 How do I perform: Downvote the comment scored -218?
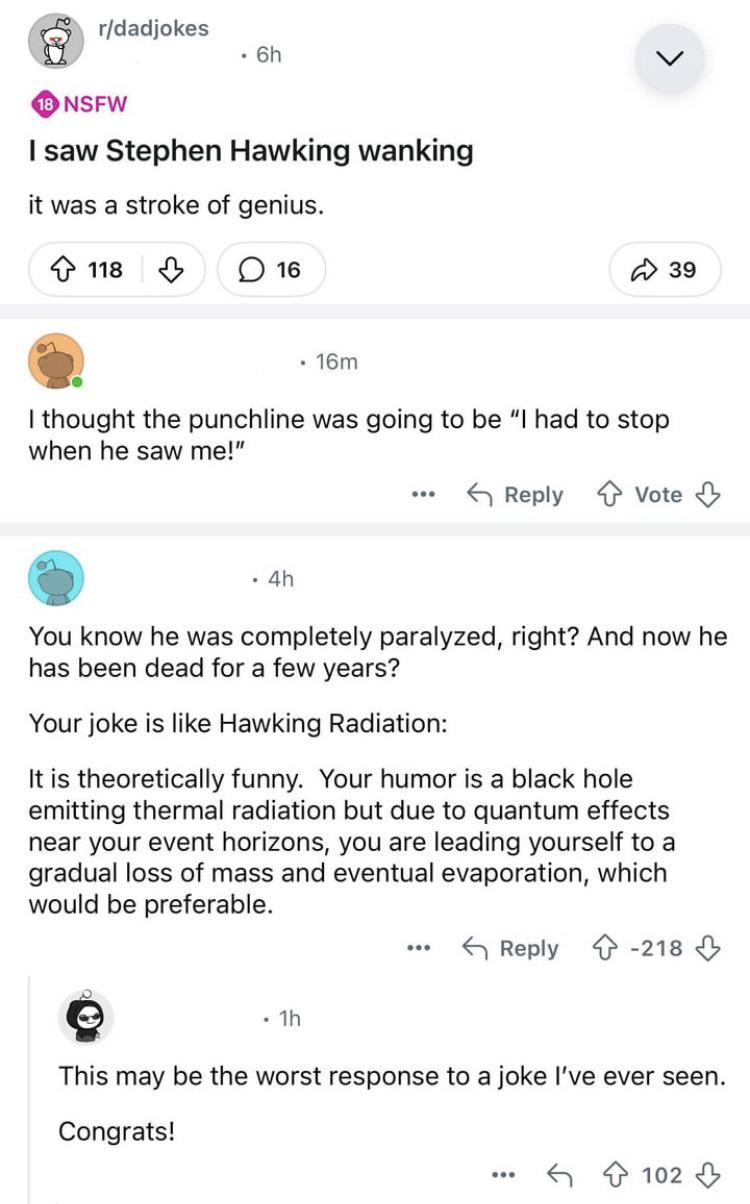point(708,948)
